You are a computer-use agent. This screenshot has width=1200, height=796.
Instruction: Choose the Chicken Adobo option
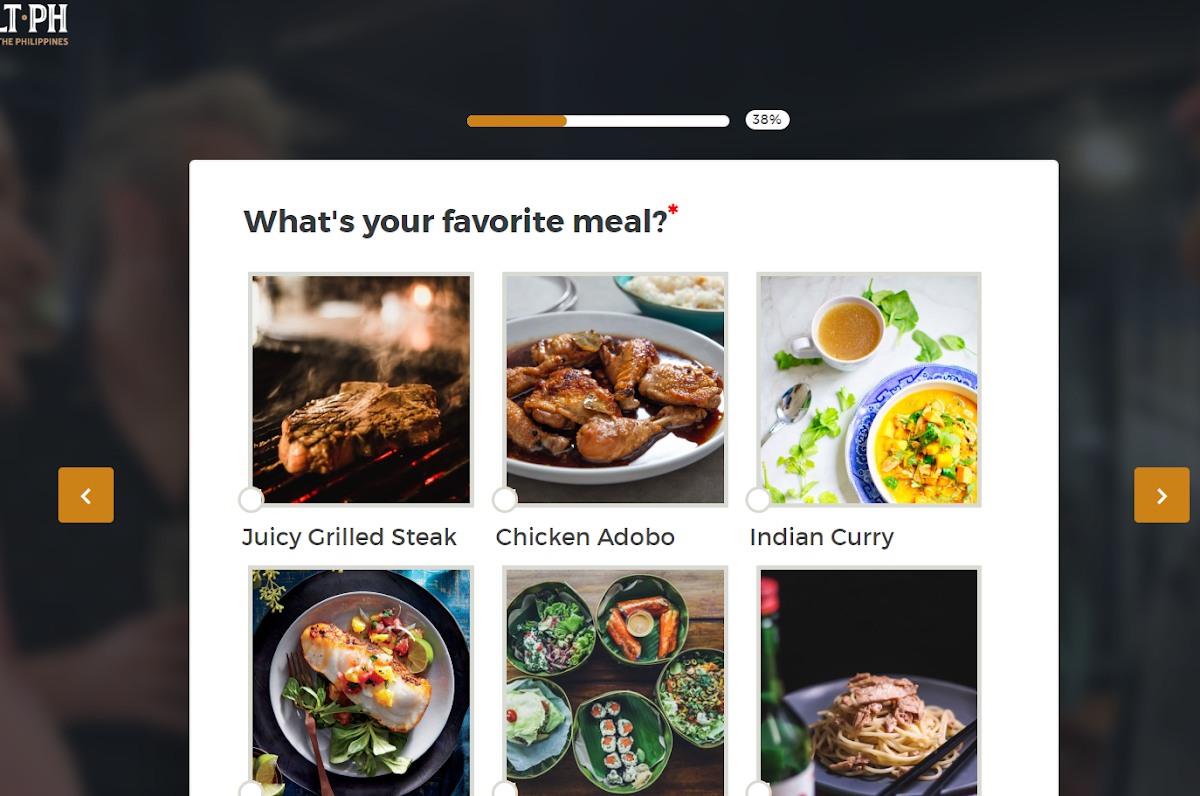click(505, 499)
